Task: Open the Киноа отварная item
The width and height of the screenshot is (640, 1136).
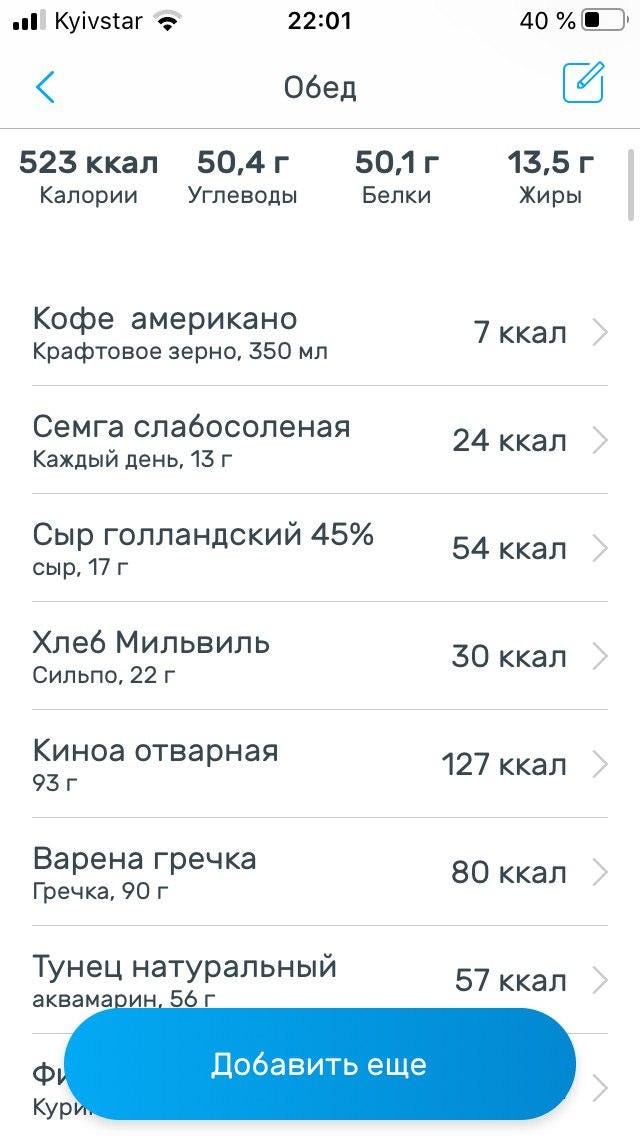Action: point(320,764)
